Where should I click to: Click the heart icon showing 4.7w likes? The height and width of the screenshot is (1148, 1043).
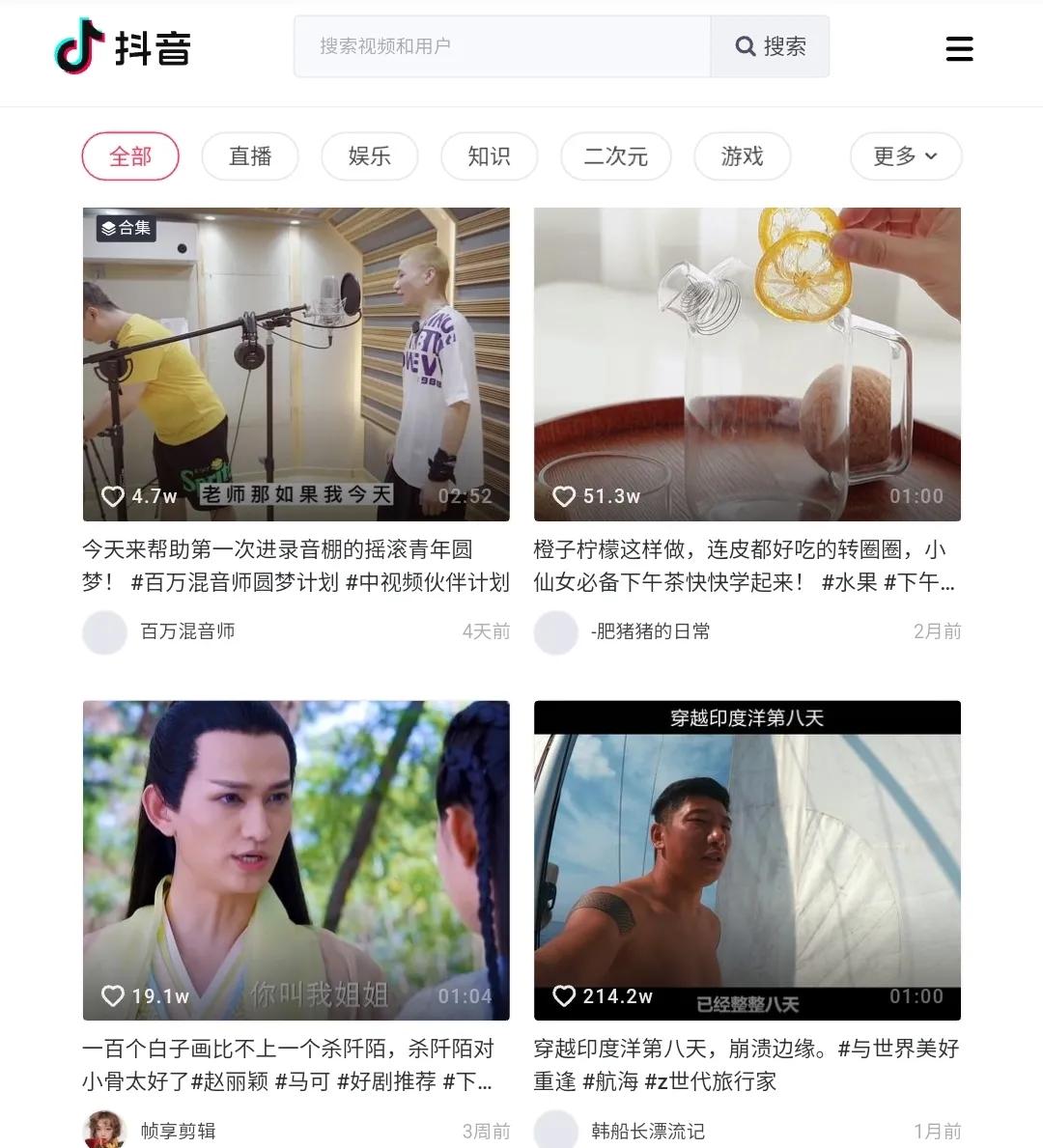113,495
